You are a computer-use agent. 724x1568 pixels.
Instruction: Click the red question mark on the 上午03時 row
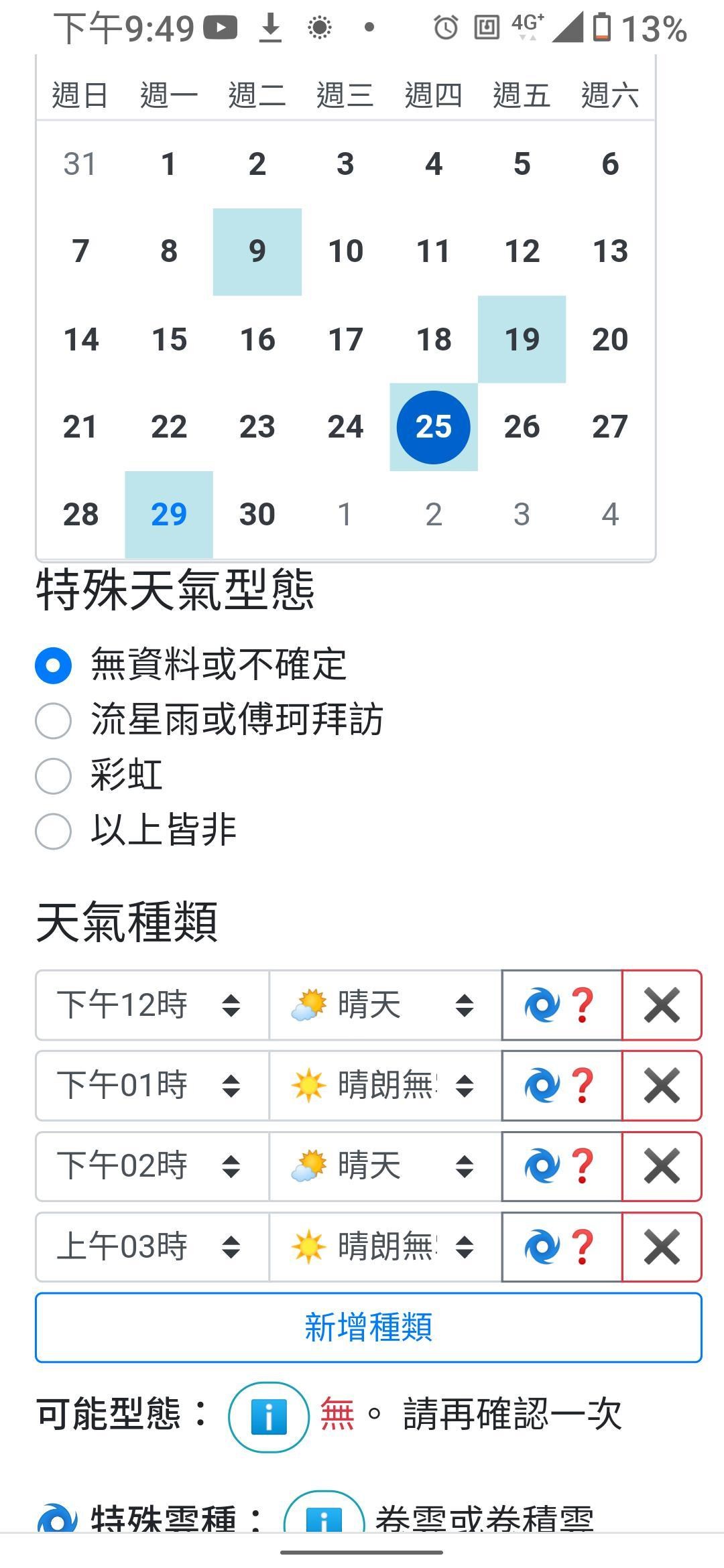tap(583, 1245)
